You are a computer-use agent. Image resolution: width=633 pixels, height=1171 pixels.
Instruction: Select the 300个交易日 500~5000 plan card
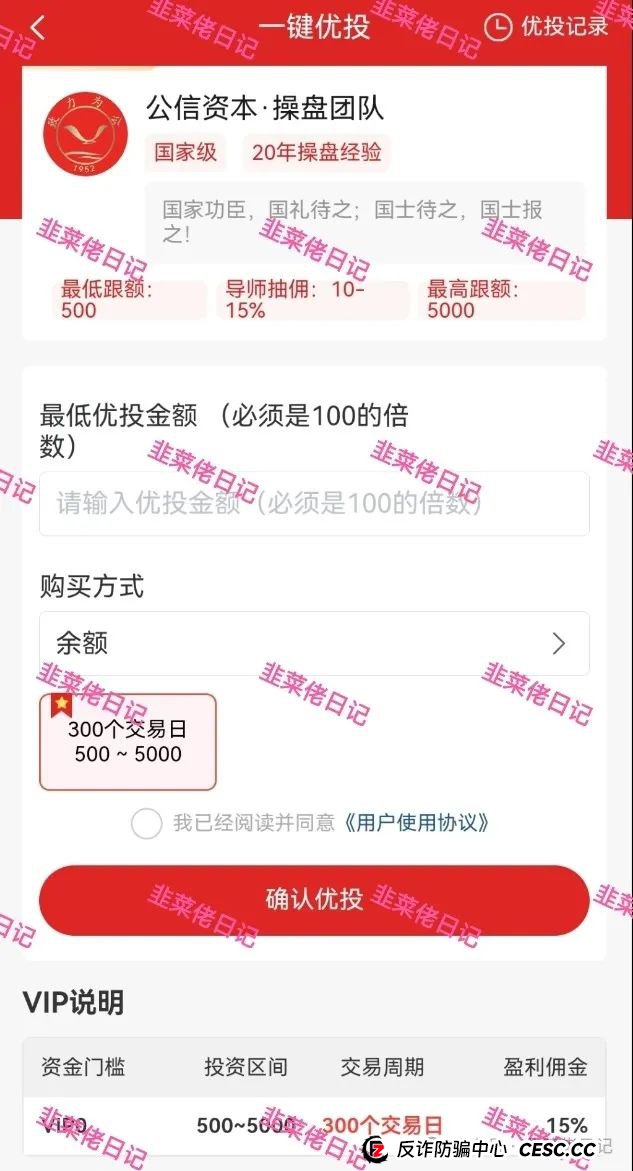[x=128, y=741]
